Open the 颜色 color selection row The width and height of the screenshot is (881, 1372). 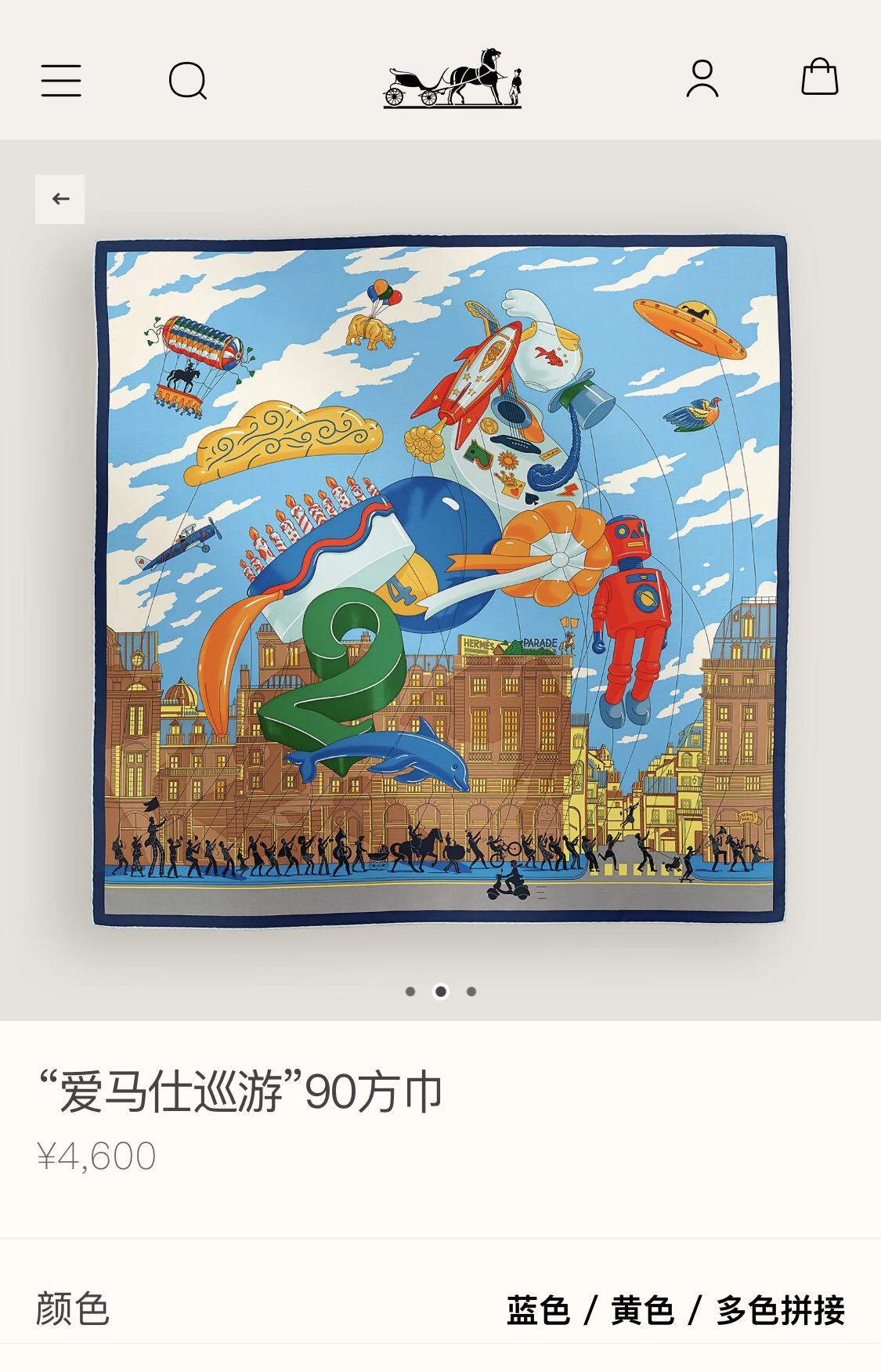tap(440, 1309)
